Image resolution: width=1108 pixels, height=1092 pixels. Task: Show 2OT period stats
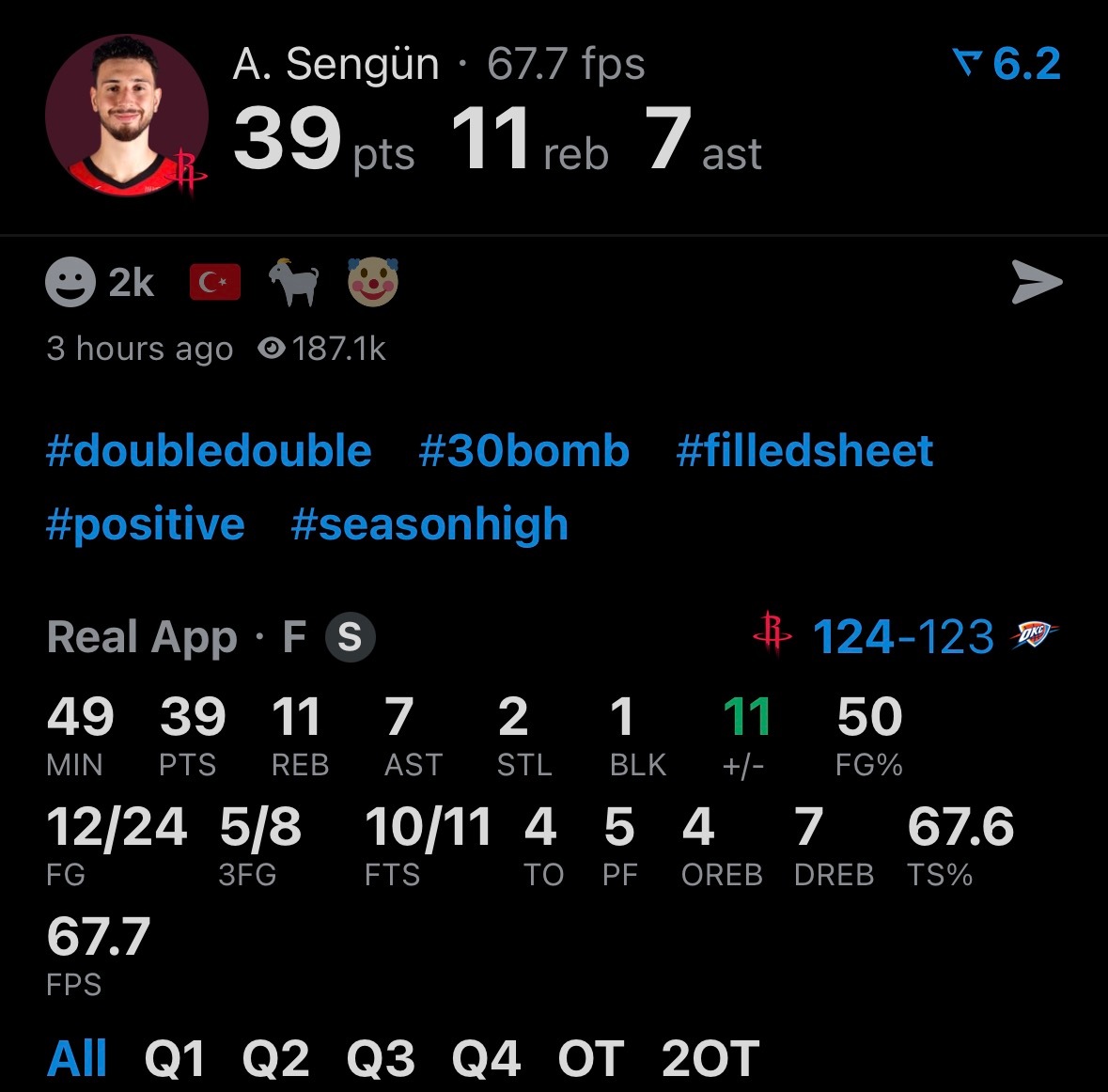click(x=710, y=1059)
